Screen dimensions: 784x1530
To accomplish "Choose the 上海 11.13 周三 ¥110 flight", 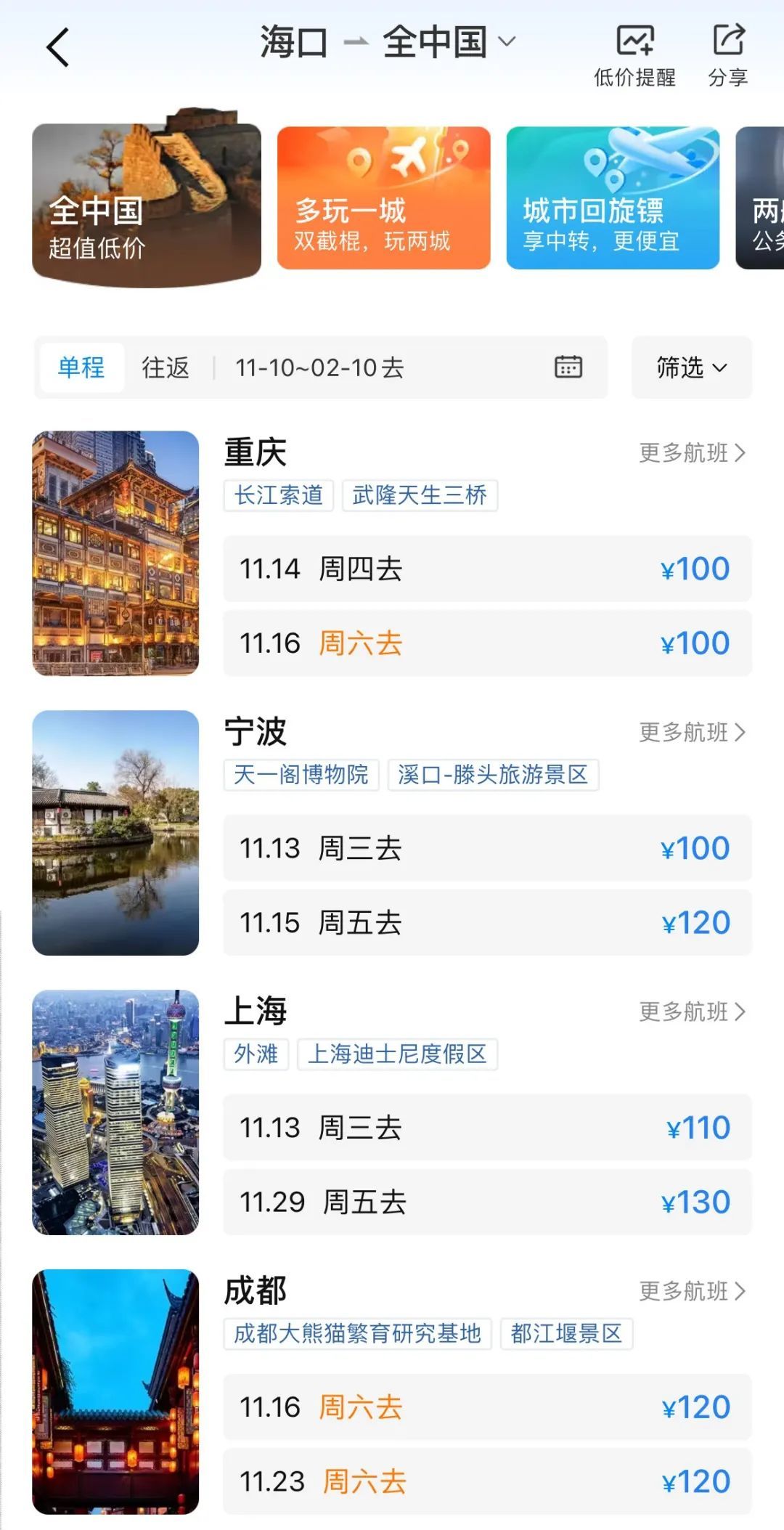I will click(487, 1128).
